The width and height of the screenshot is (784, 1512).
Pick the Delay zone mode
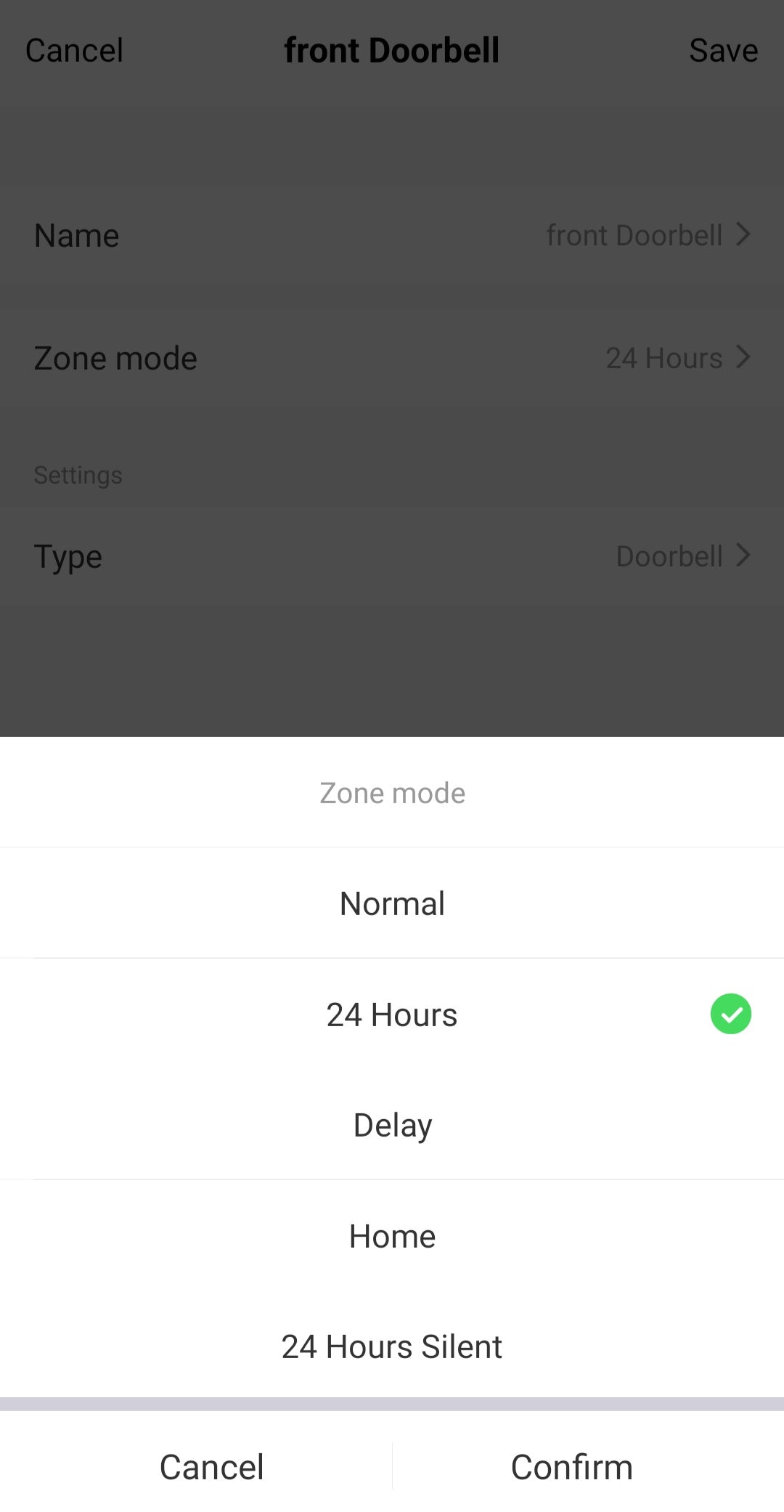coord(392,1125)
